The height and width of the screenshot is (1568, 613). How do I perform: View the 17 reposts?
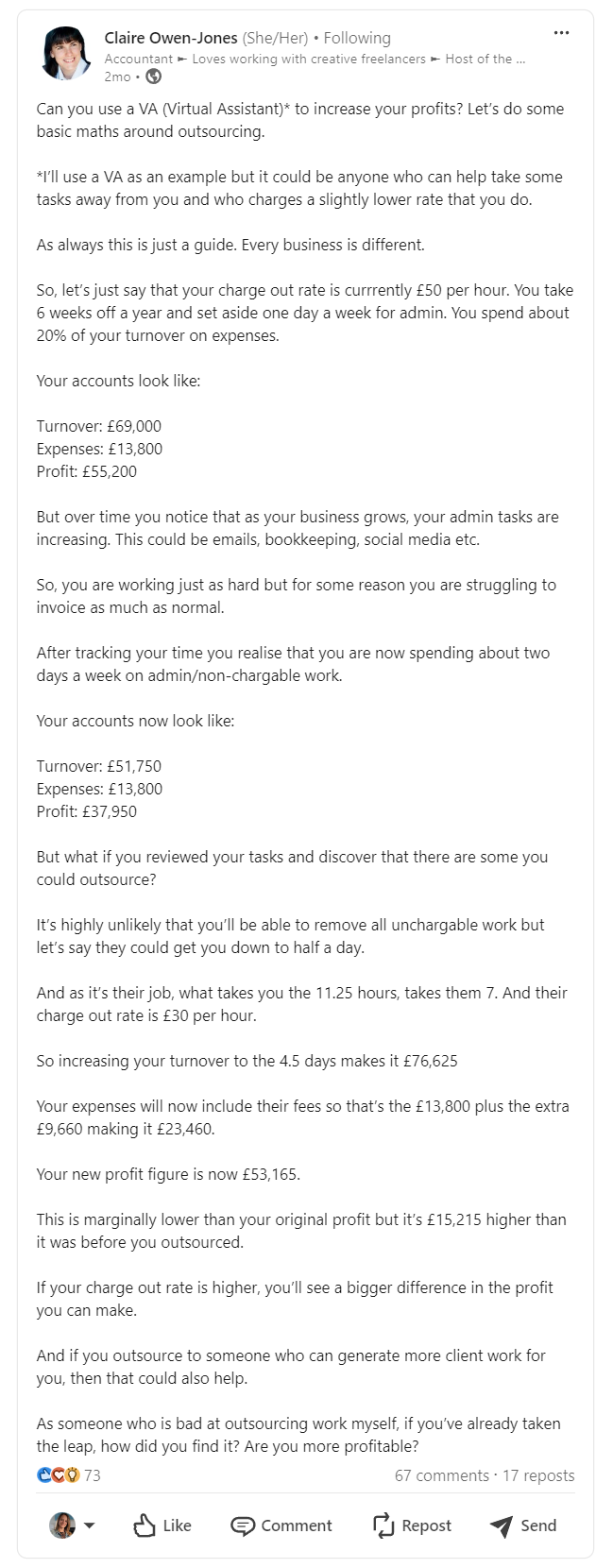point(538,1475)
